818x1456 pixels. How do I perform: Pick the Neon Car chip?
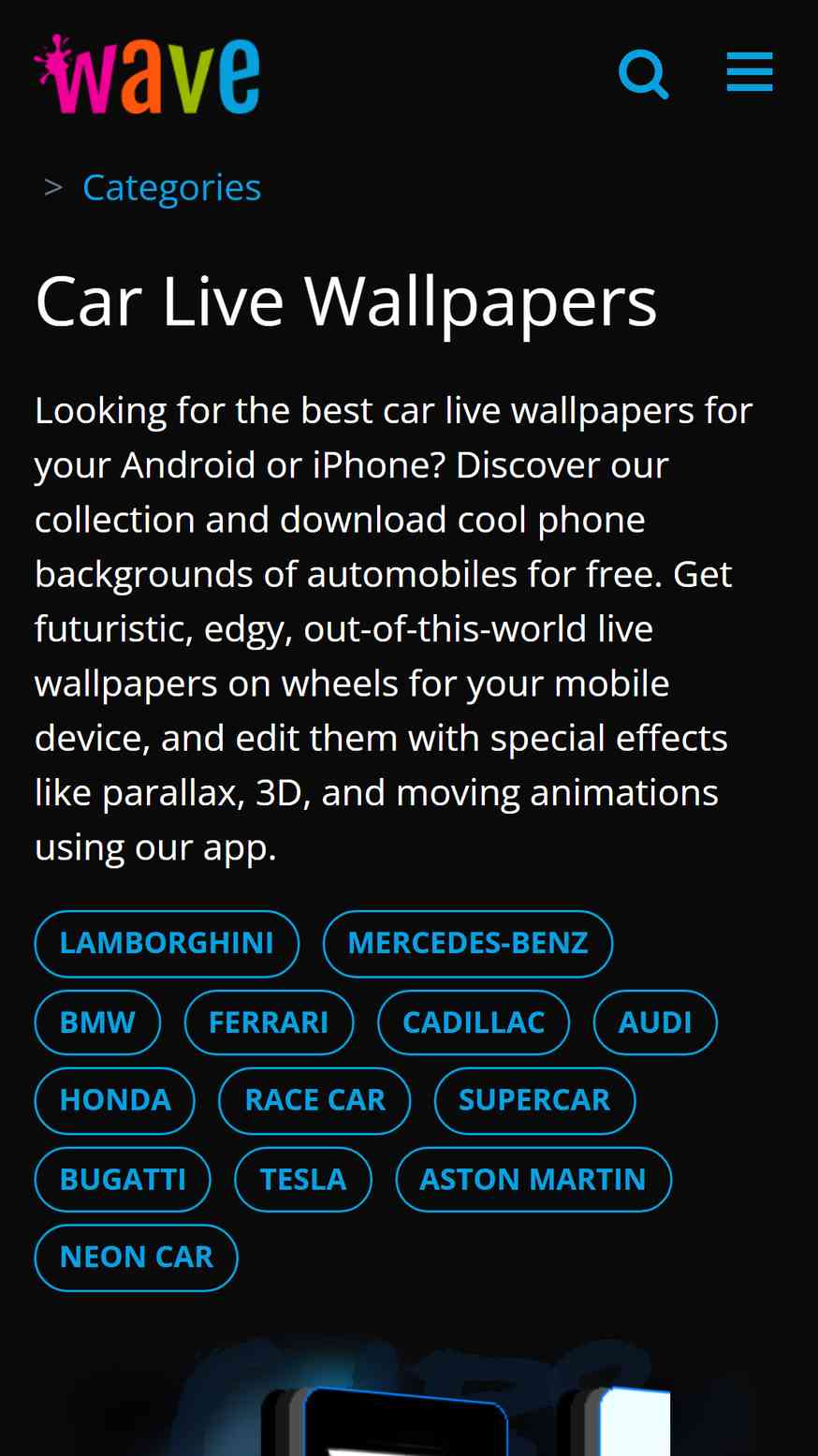pyautogui.click(x=137, y=1257)
